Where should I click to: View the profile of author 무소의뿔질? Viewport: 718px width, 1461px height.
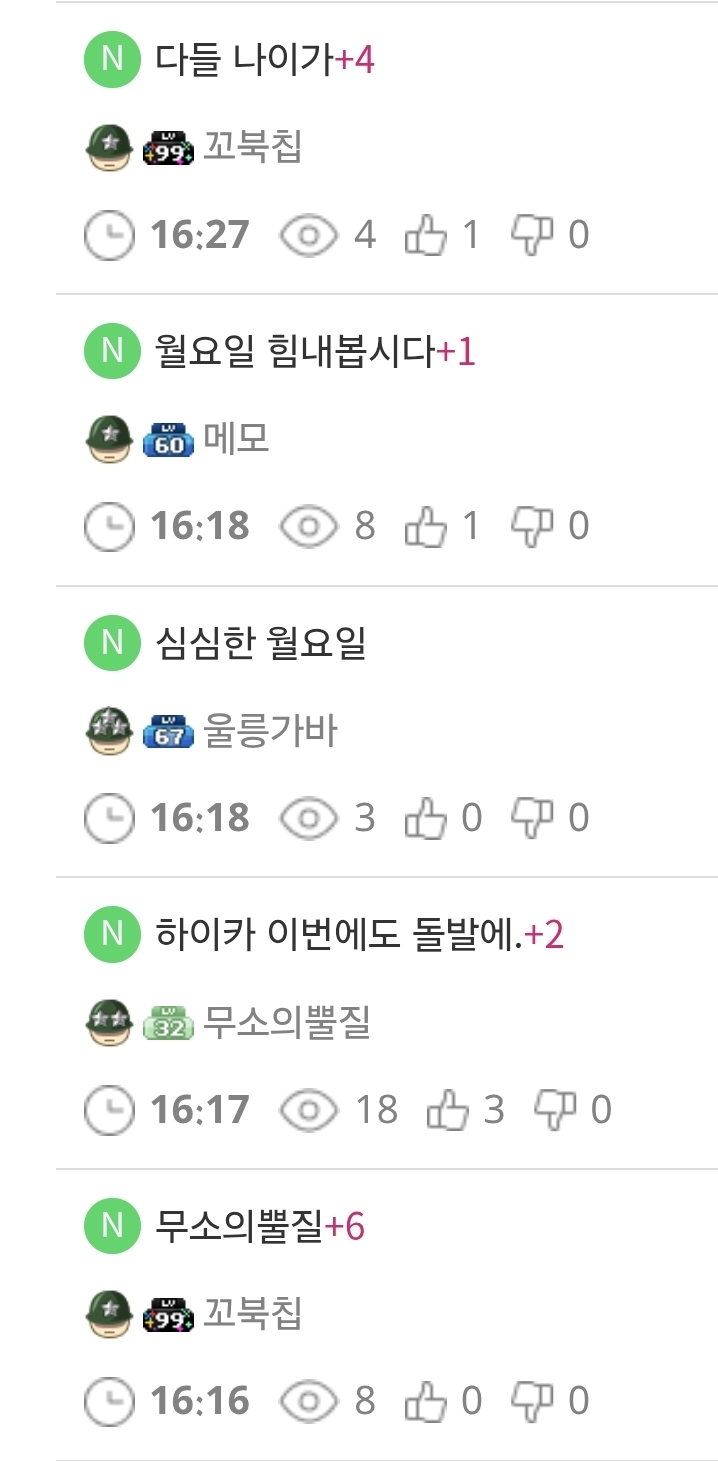point(287,1023)
